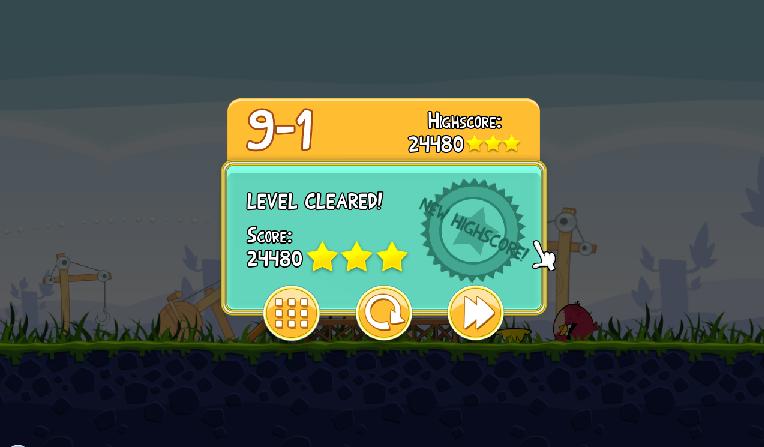764x447 pixels.
Task: Replay level 9-1
Action: tap(384, 314)
